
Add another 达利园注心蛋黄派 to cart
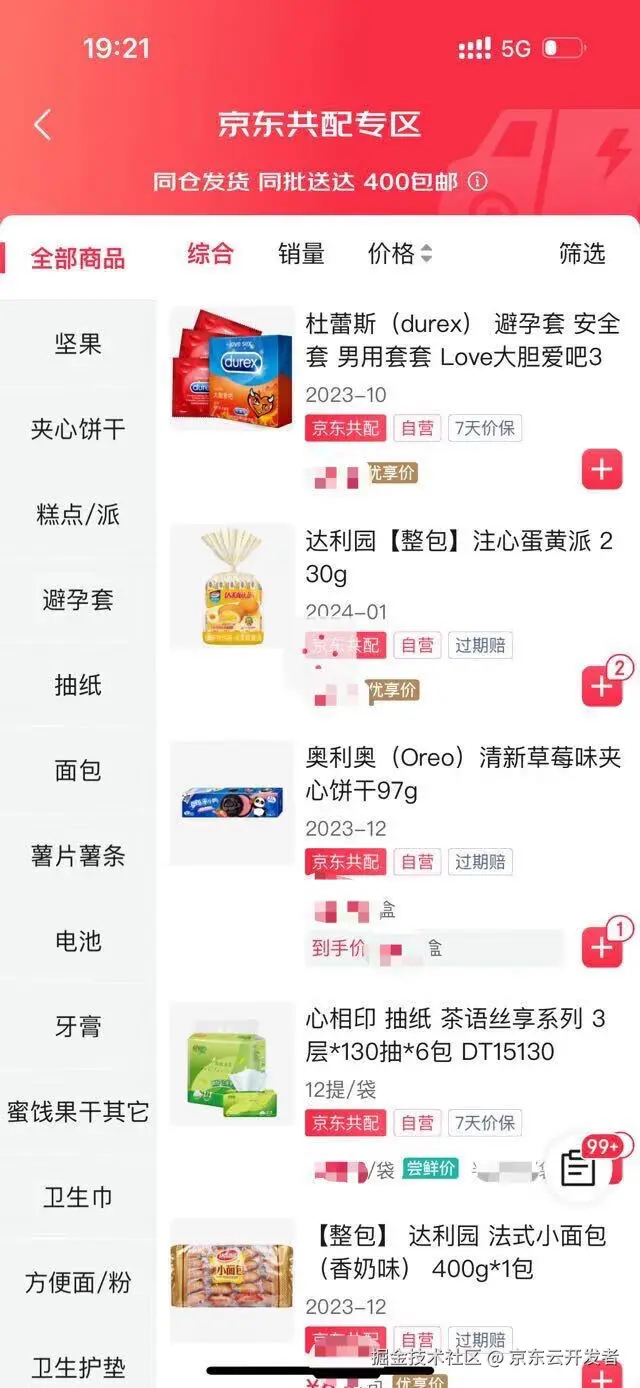(x=601, y=686)
